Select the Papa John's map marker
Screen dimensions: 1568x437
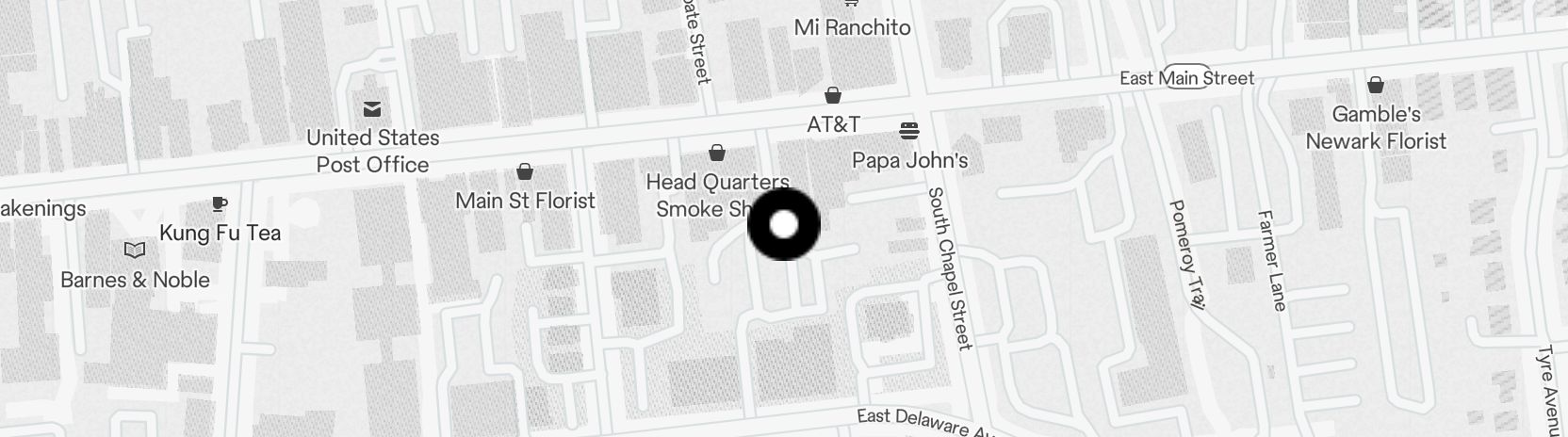click(909, 129)
